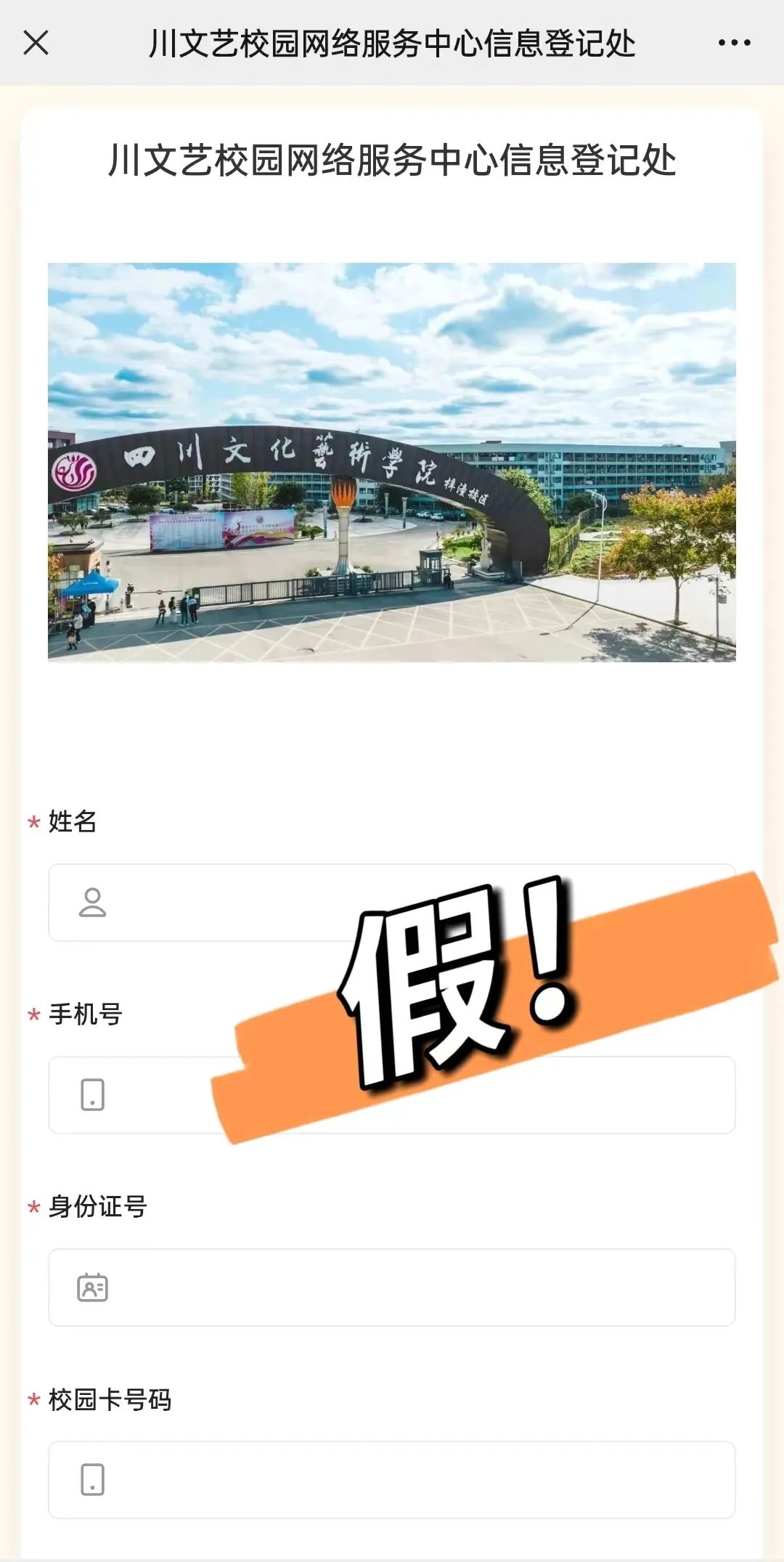Open the three-dot more options menu
The image size is (784, 1562).
pyautogui.click(x=734, y=43)
